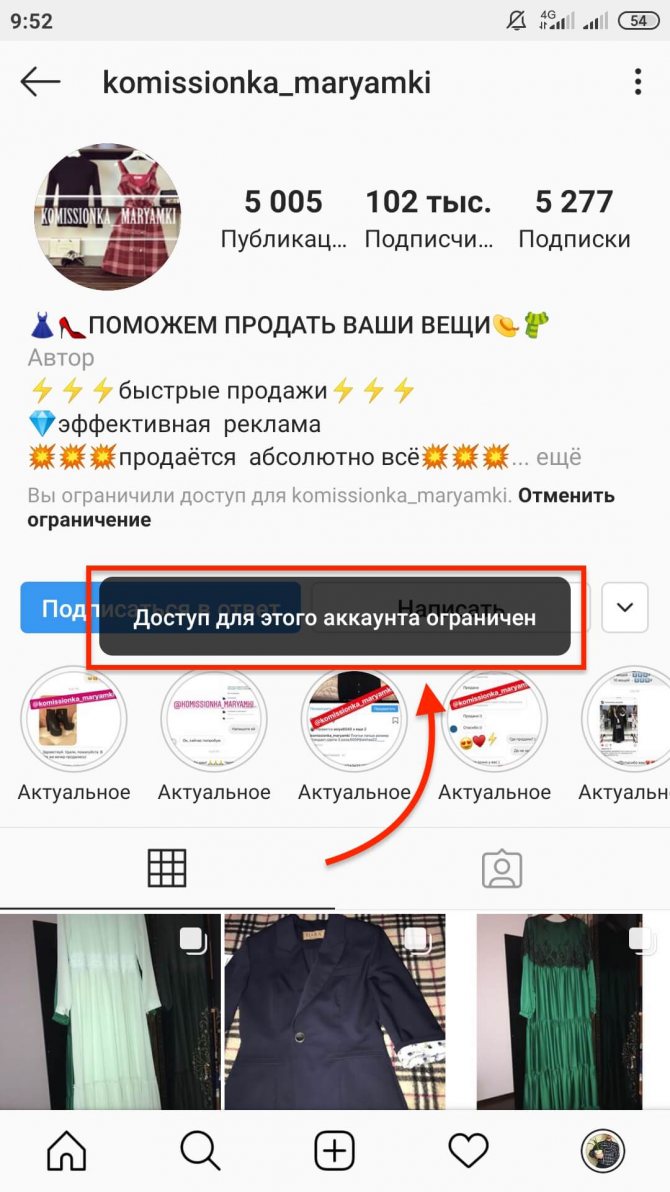The image size is (670, 1192).
Task: Open the three-dot overflow menu
Action: click(x=637, y=83)
